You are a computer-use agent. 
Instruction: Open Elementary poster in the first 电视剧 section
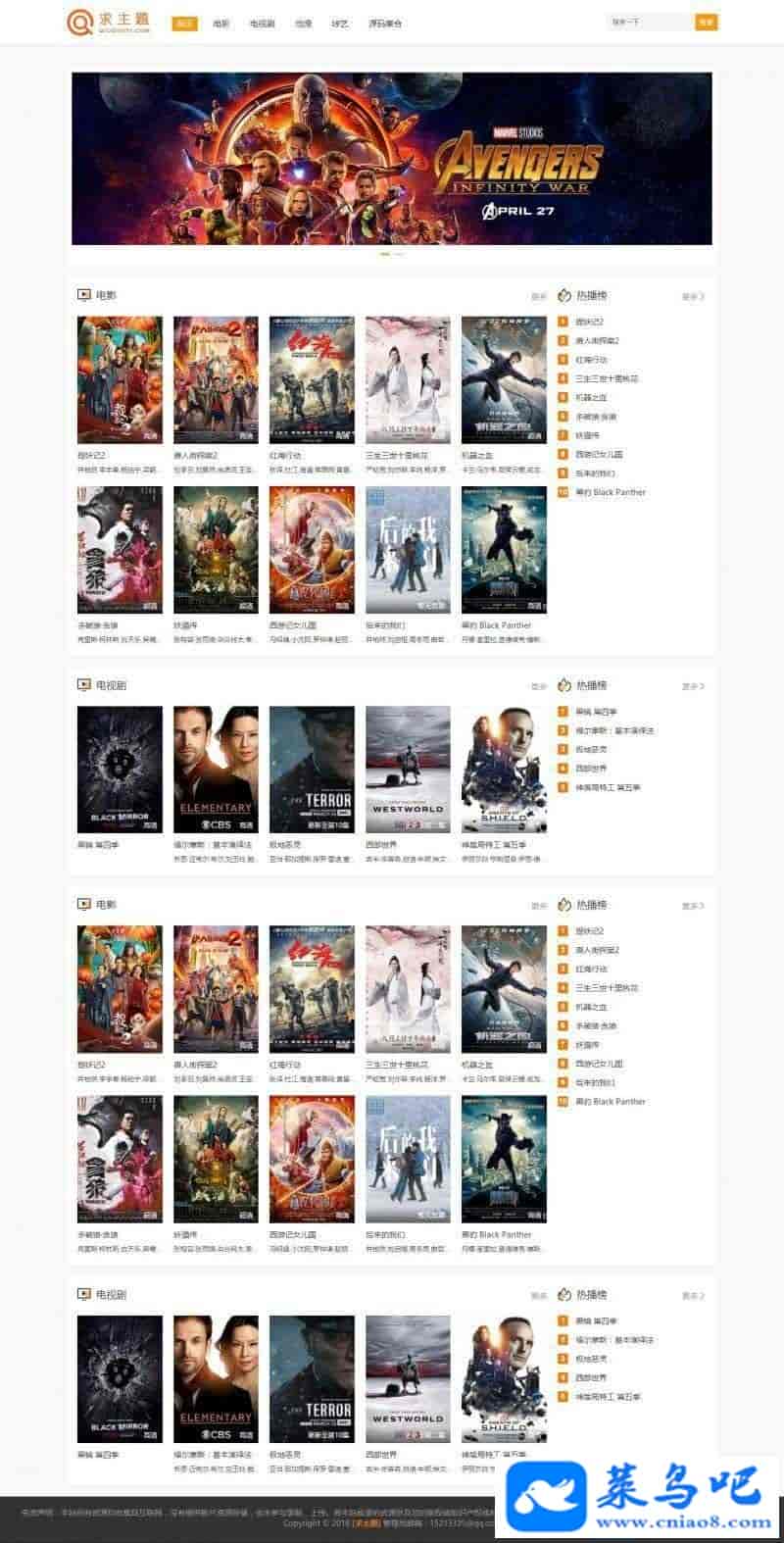click(216, 770)
